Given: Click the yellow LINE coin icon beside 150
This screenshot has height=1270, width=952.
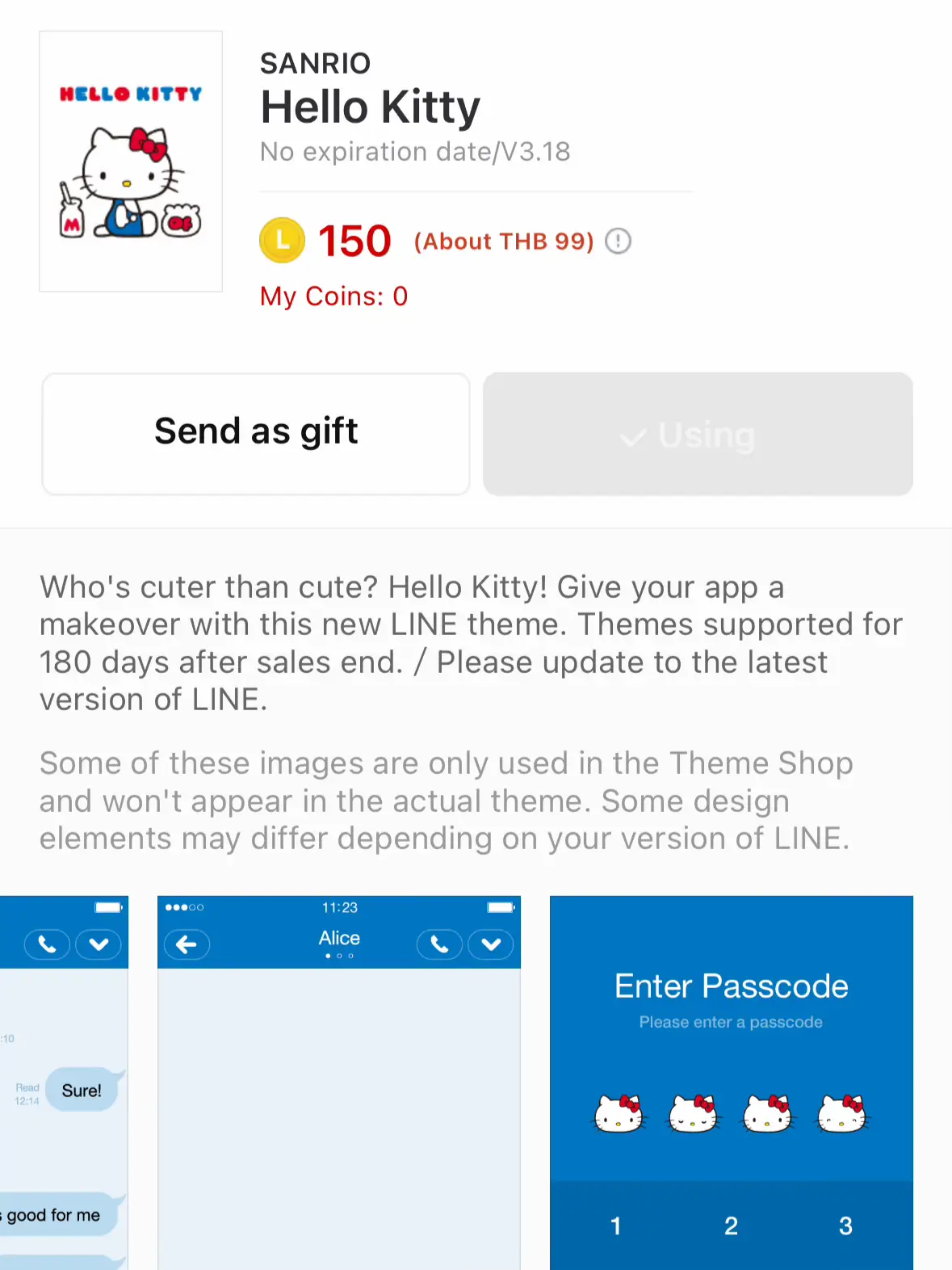Looking at the screenshot, I should (281, 240).
